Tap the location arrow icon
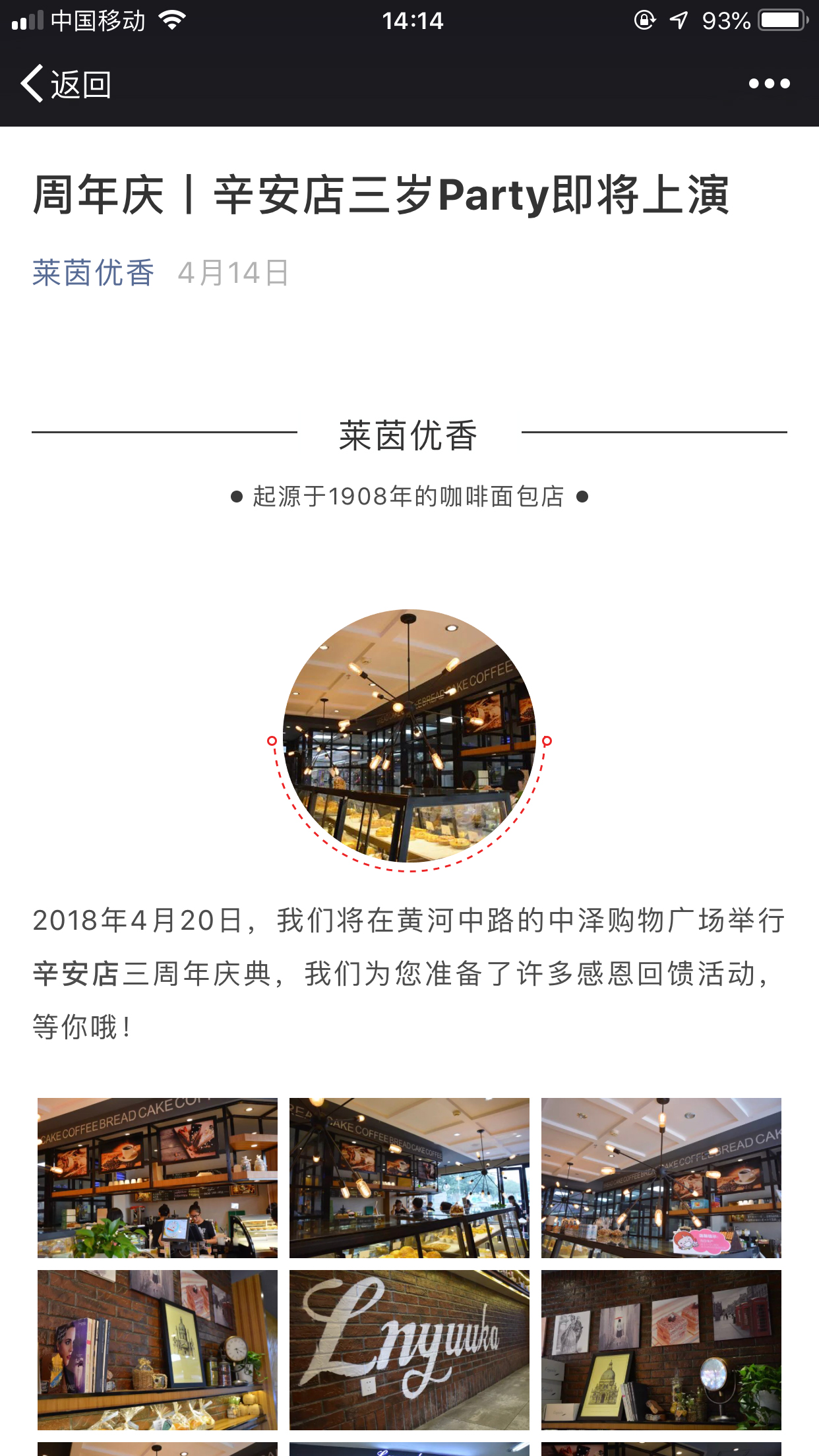Image resolution: width=819 pixels, height=1456 pixels. 679,19
